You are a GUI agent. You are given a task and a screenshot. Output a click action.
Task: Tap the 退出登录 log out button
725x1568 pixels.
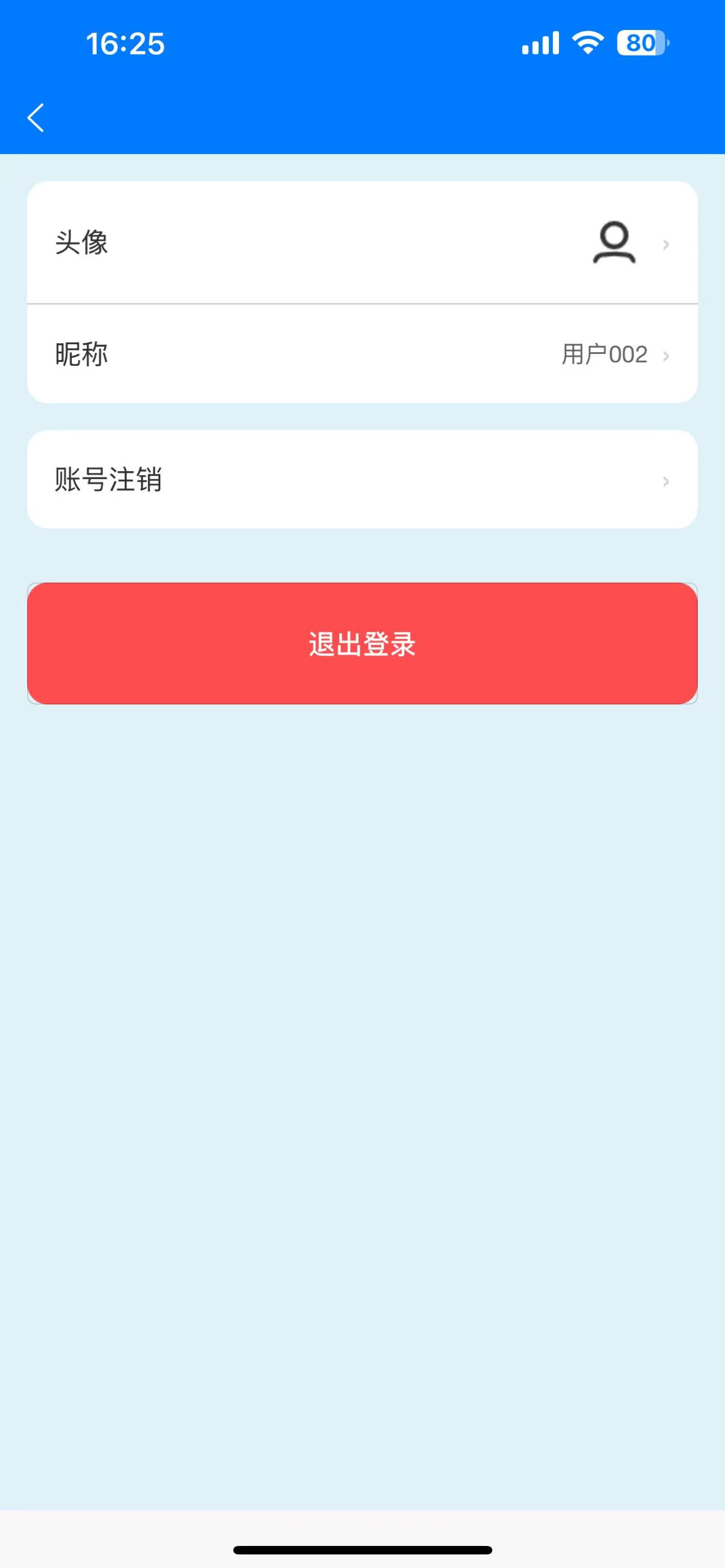coord(361,643)
